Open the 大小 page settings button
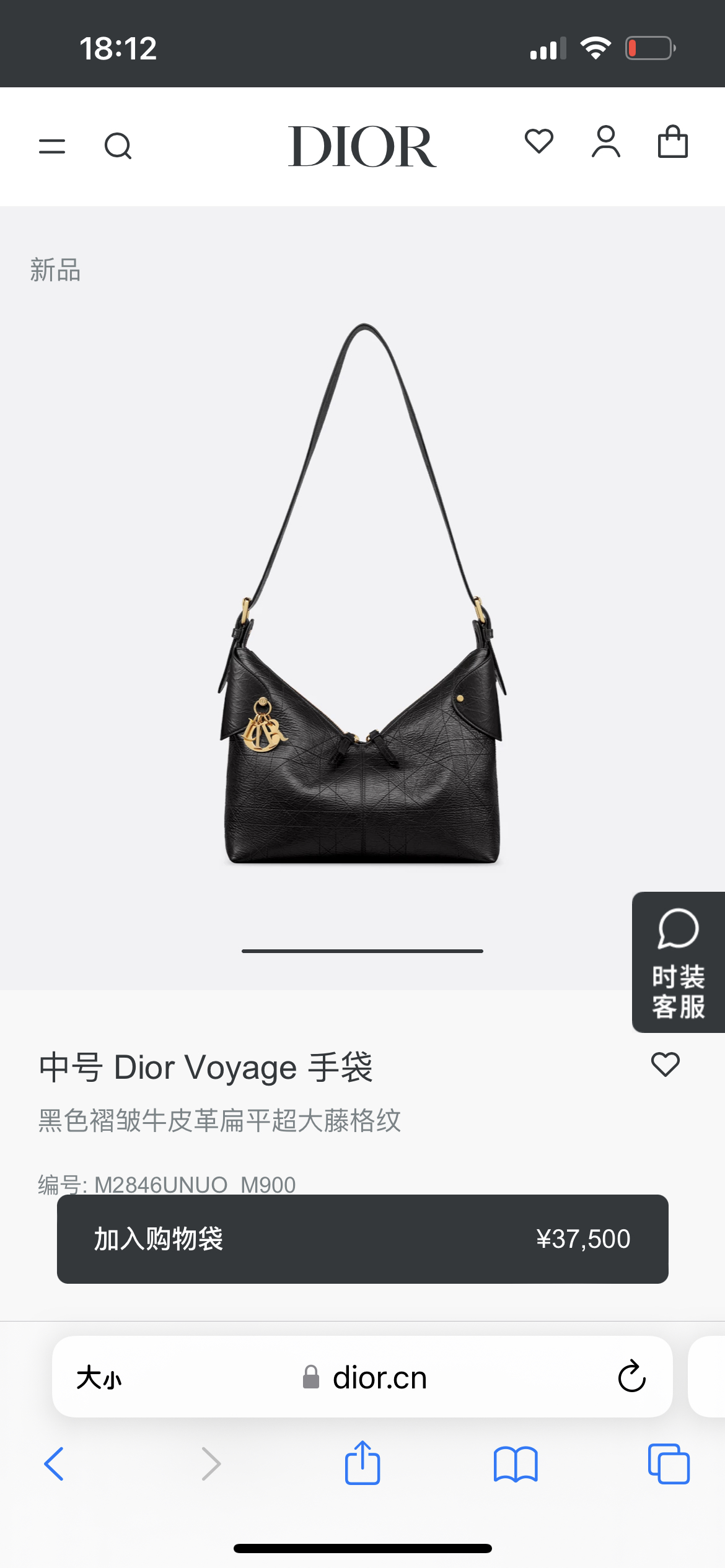The width and height of the screenshot is (725, 1568). [99, 1378]
